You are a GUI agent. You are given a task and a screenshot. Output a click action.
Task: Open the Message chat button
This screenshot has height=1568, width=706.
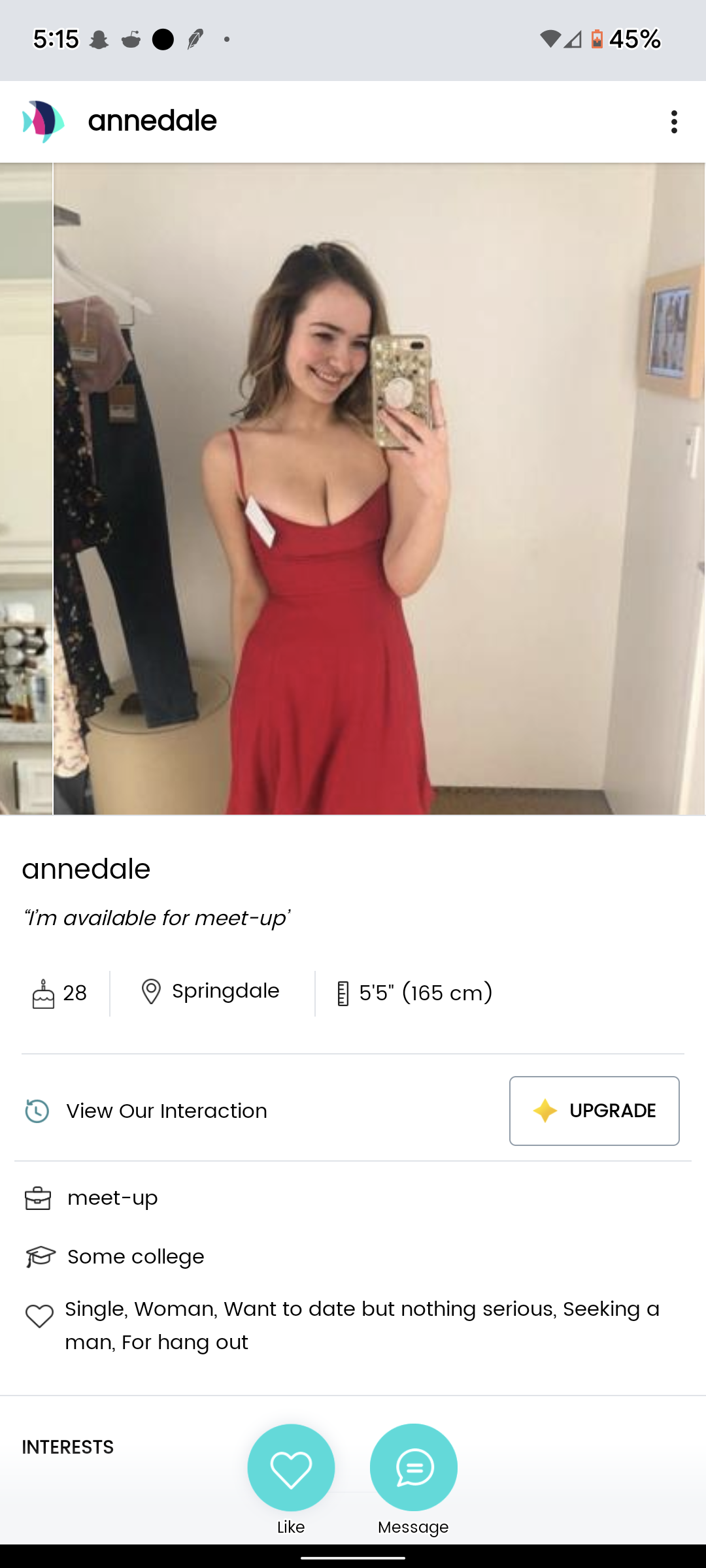pyautogui.click(x=413, y=1467)
